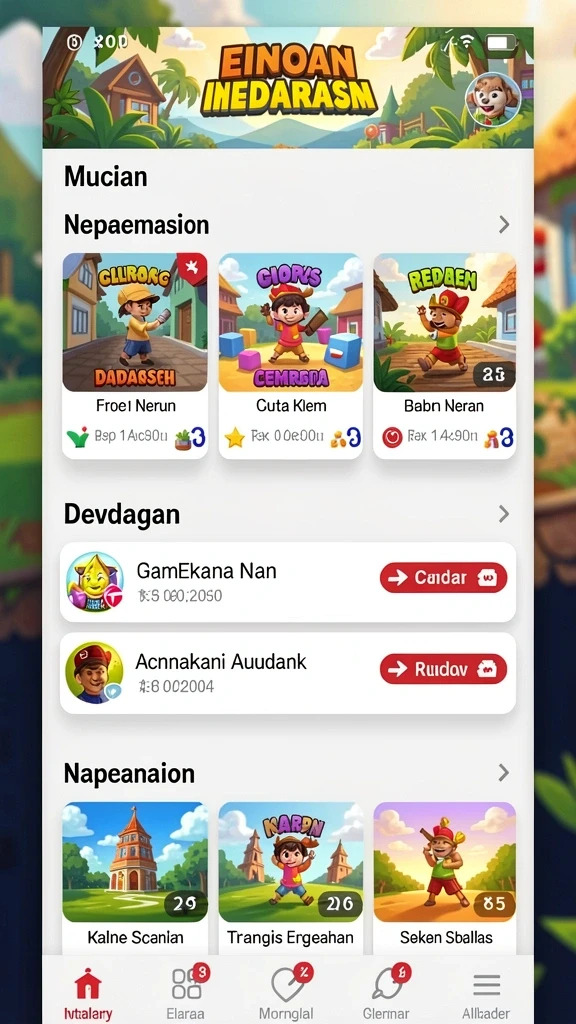Viewport: 576px width, 1024px height.
Task: Switch to the Mornglal tab
Action: [288, 993]
